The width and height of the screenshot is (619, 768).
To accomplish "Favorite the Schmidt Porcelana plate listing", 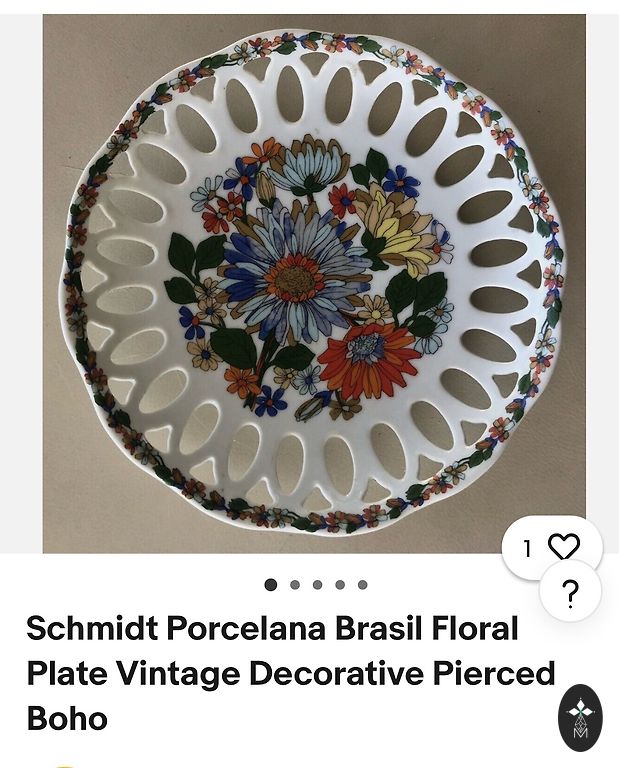I will tap(563, 547).
